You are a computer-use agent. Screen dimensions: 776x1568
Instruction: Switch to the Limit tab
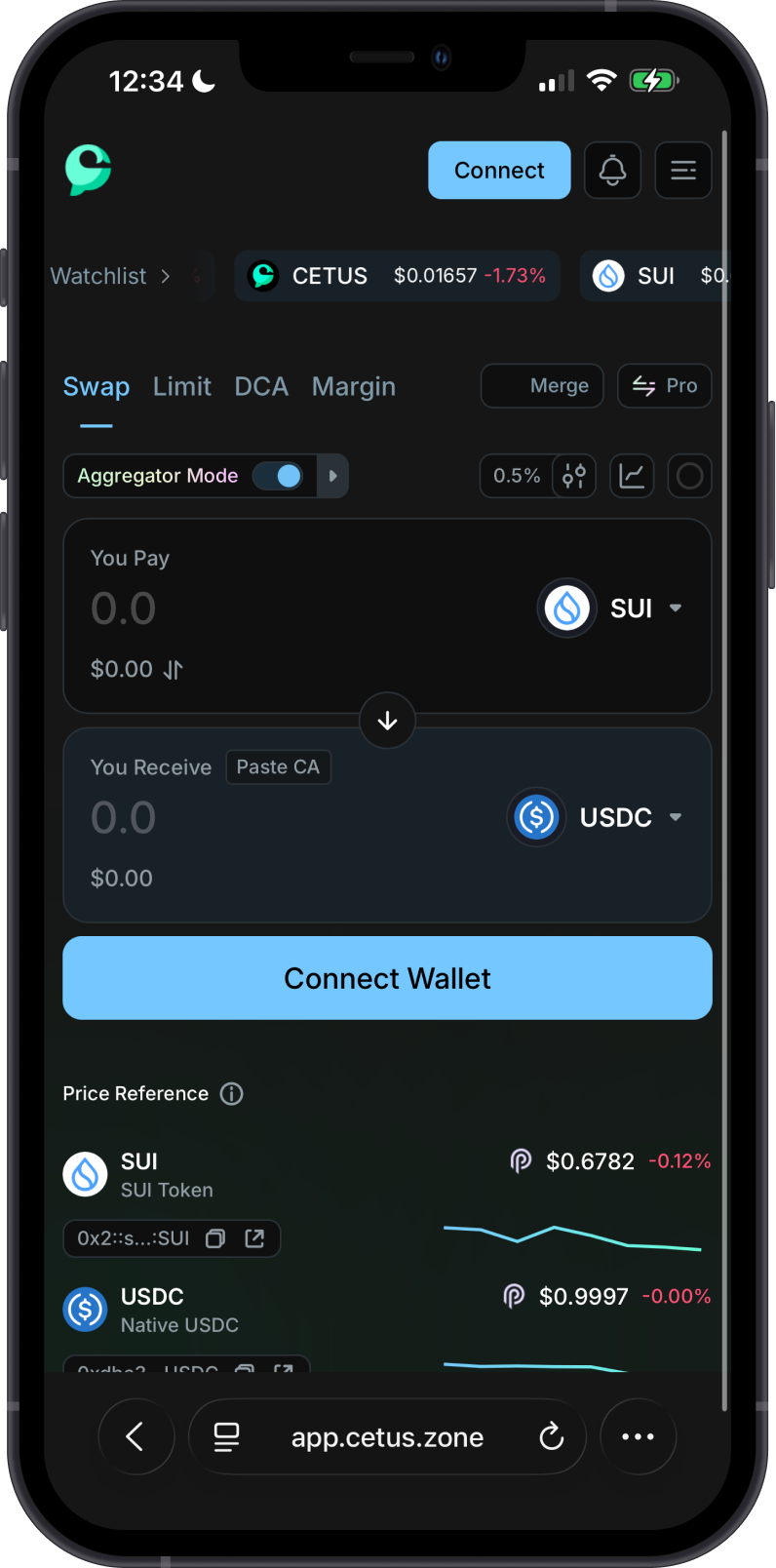[x=182, y=386]
